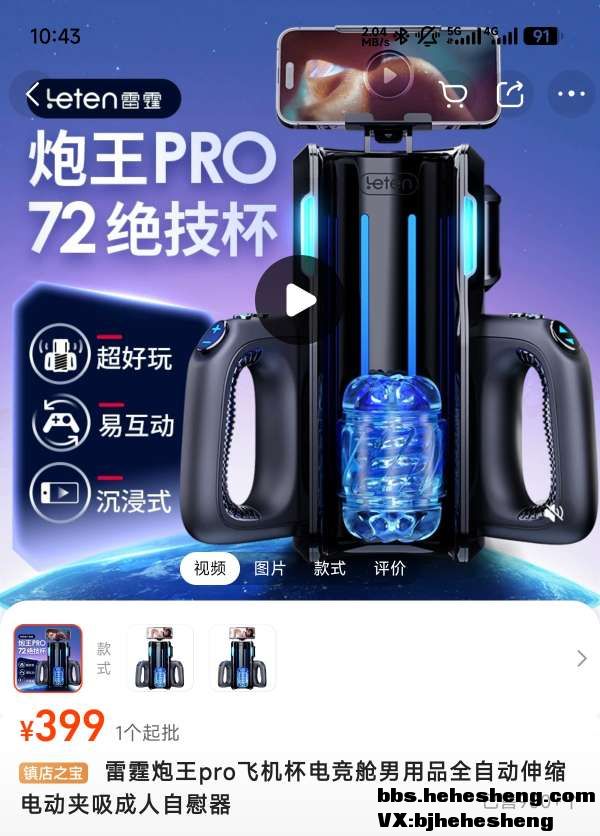Screen dimensions: 600x836
Task: Switch to the 评价 tab
Action: pyautogui.click(x=390, y=568)
